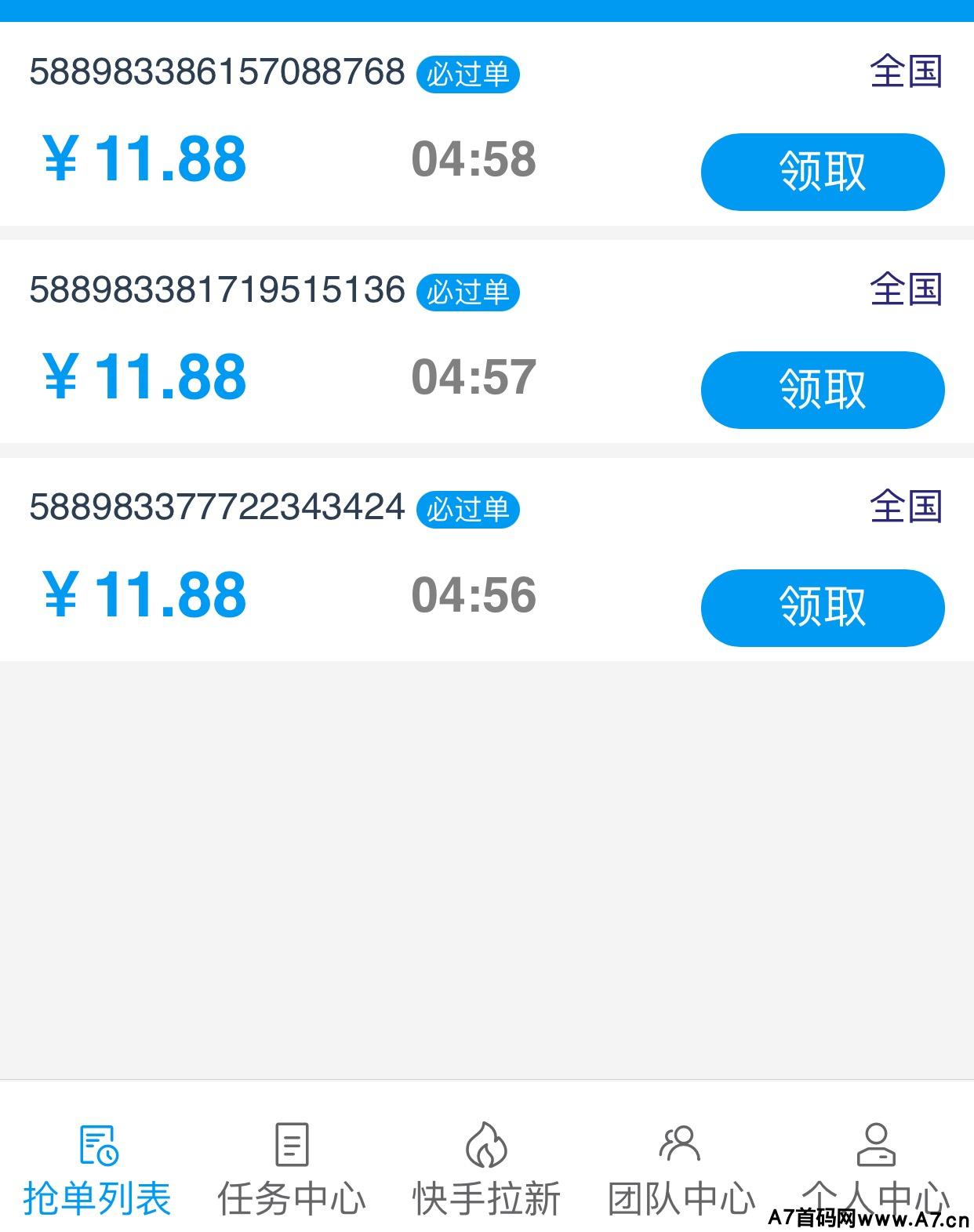The height and width of the screenshot is (1232, 974).
Task: Switch to the 抢单列表 tab
Action: pos(97,1168)
